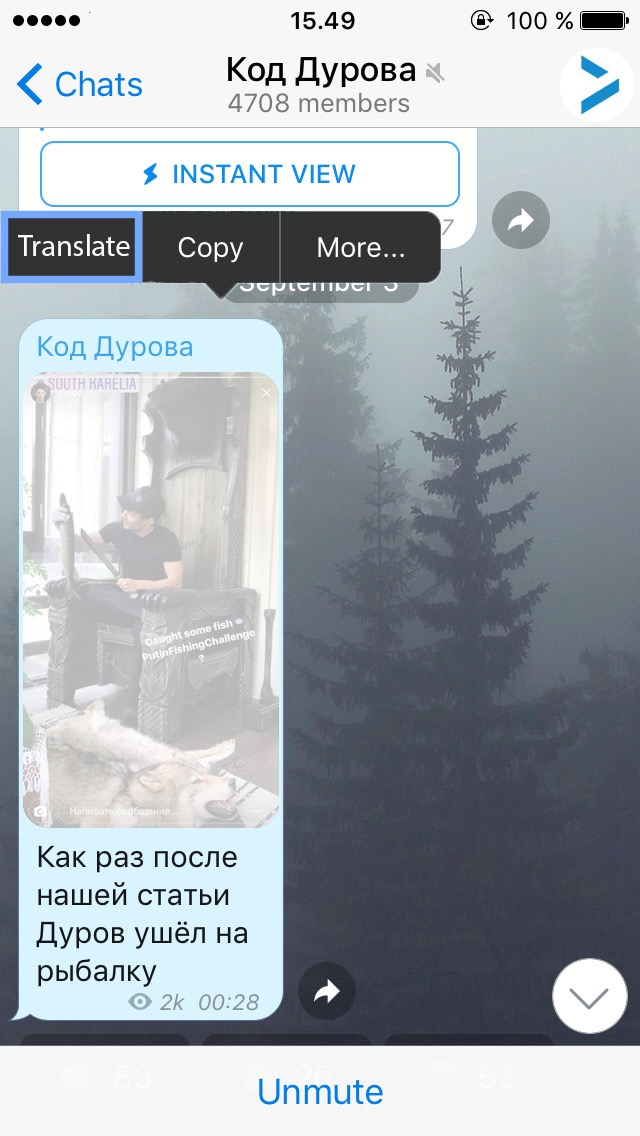Screen dimensions: 640x1136
Task: Translate the selected message
Action: 74,247
